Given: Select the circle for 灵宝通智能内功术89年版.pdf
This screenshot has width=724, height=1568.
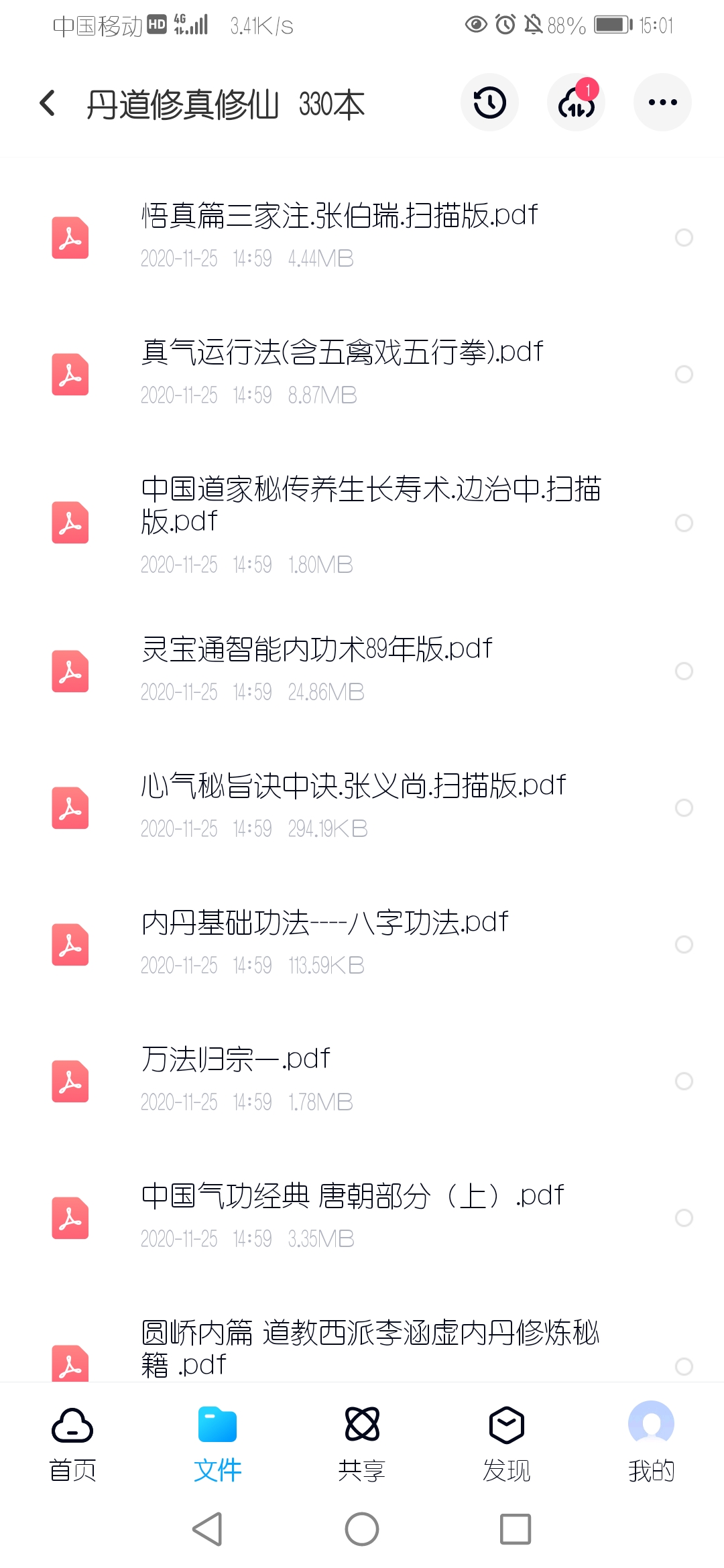Looking at the screenshot, I should [684, 671].
